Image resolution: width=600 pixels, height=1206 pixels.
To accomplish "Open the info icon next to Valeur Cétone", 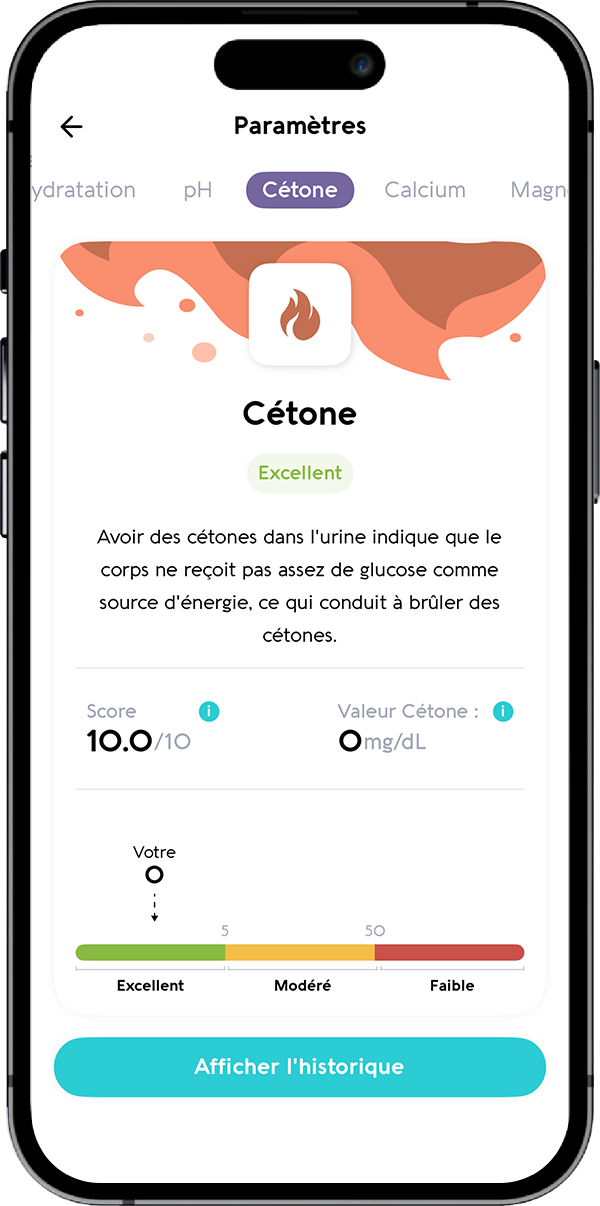I will tap(503, 712).
